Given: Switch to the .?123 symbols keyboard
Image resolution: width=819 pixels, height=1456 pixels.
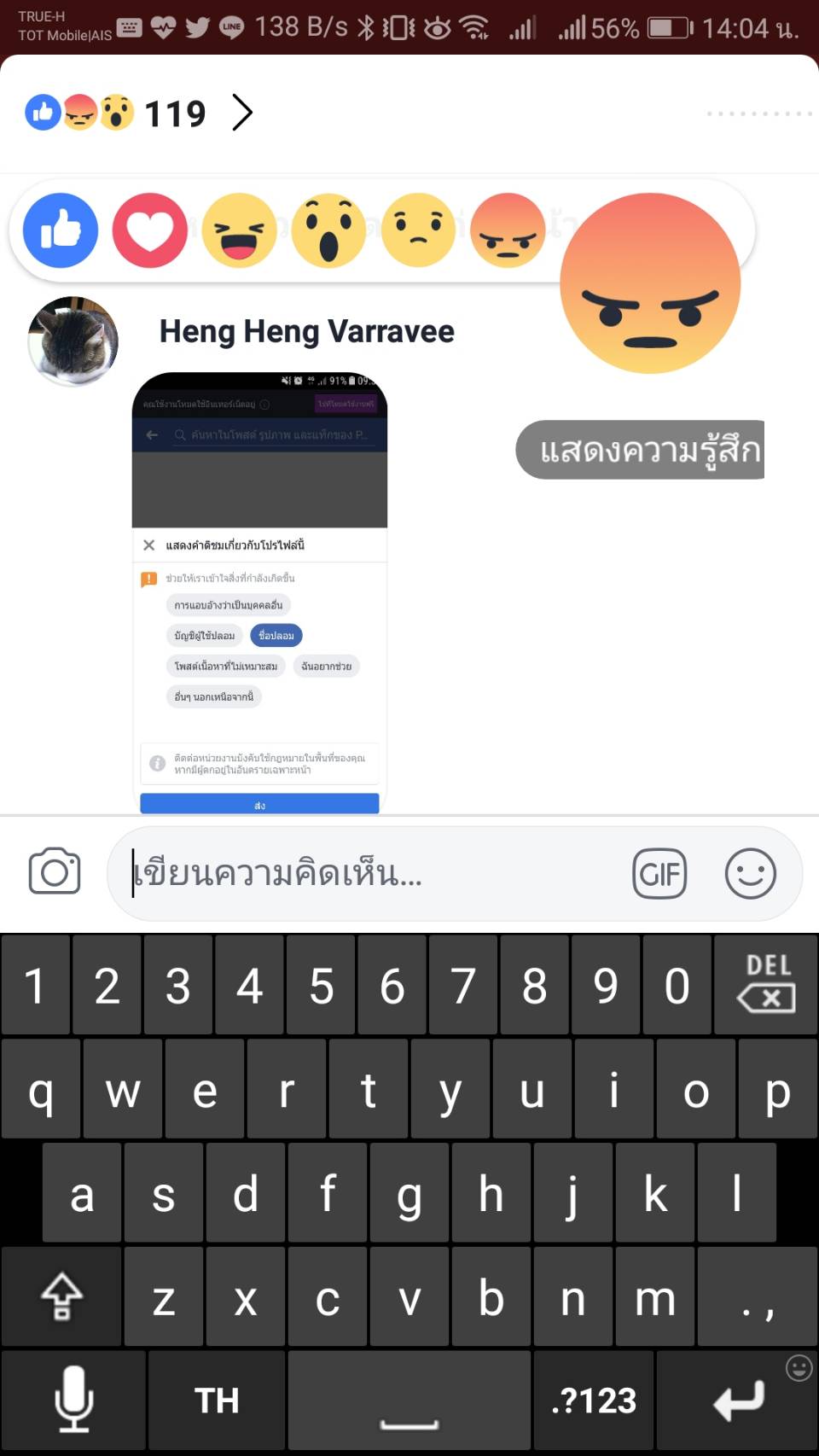Looking at the screenshot, I should [594, 1401].
